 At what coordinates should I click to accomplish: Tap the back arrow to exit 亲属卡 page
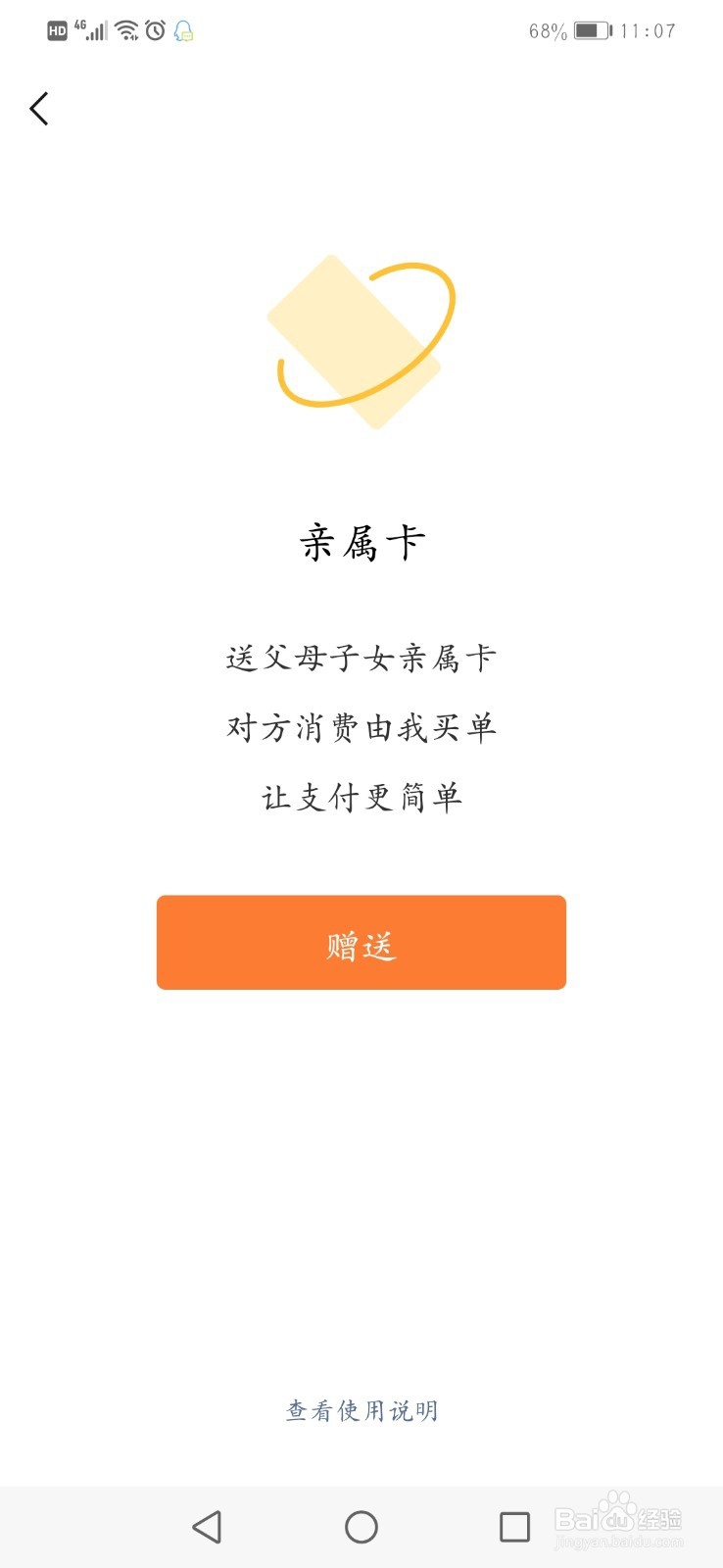pos(39,108)
